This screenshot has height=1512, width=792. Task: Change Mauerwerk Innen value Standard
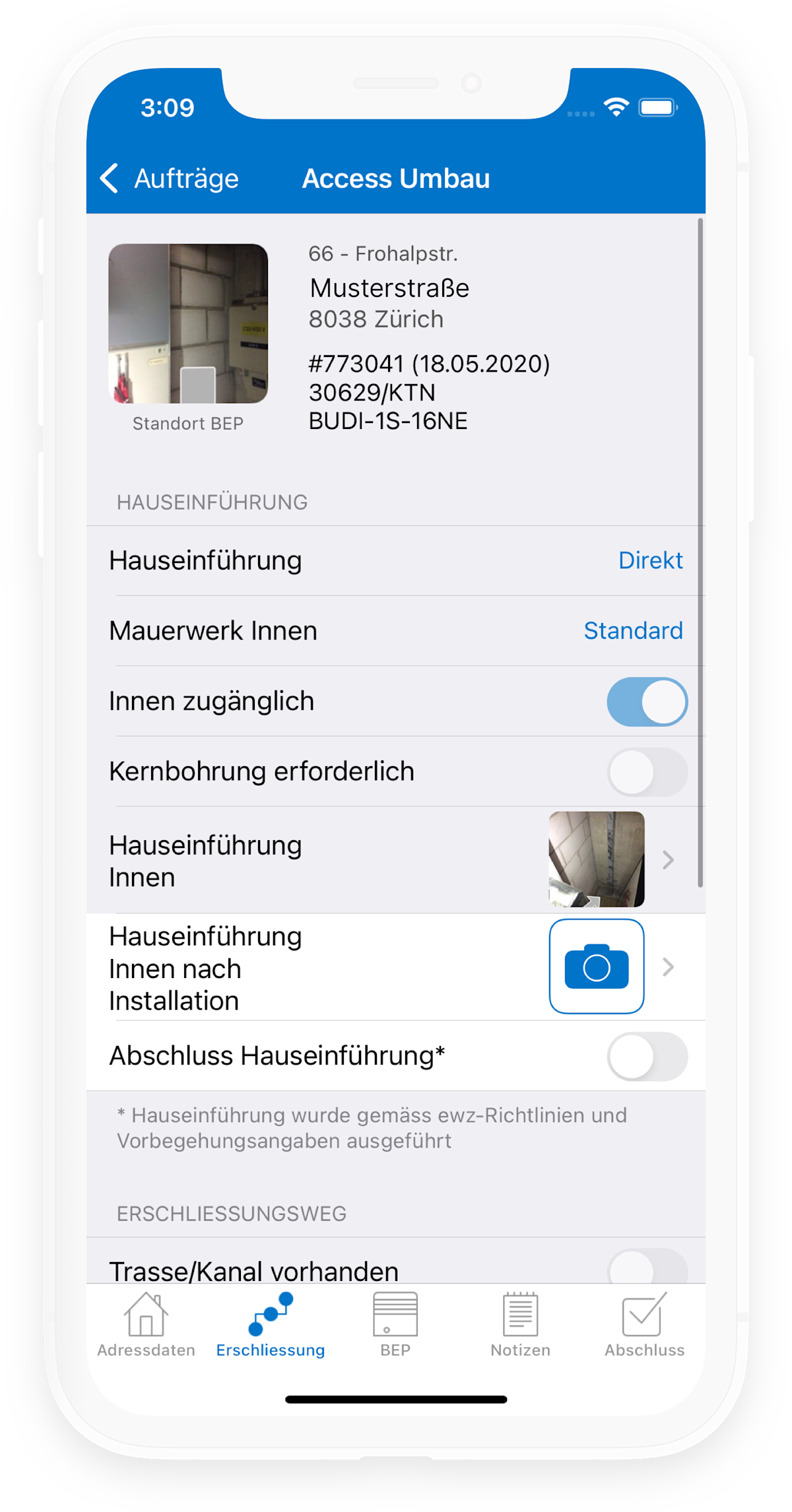tap(632, 631)
